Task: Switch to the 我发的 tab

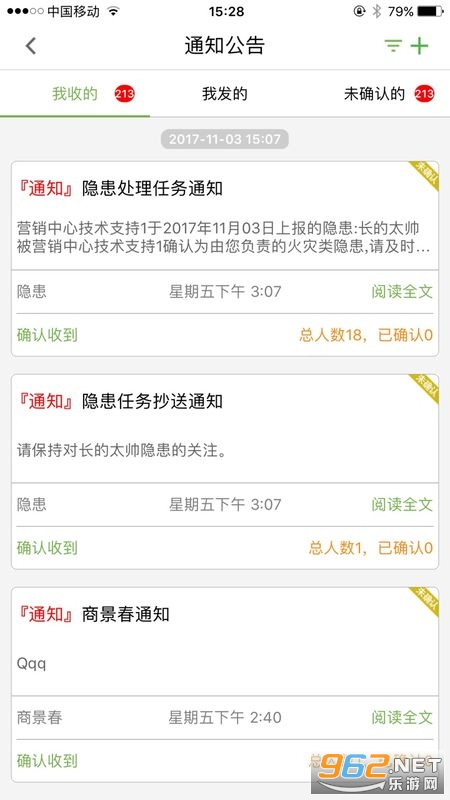Action: click(224, 94)
